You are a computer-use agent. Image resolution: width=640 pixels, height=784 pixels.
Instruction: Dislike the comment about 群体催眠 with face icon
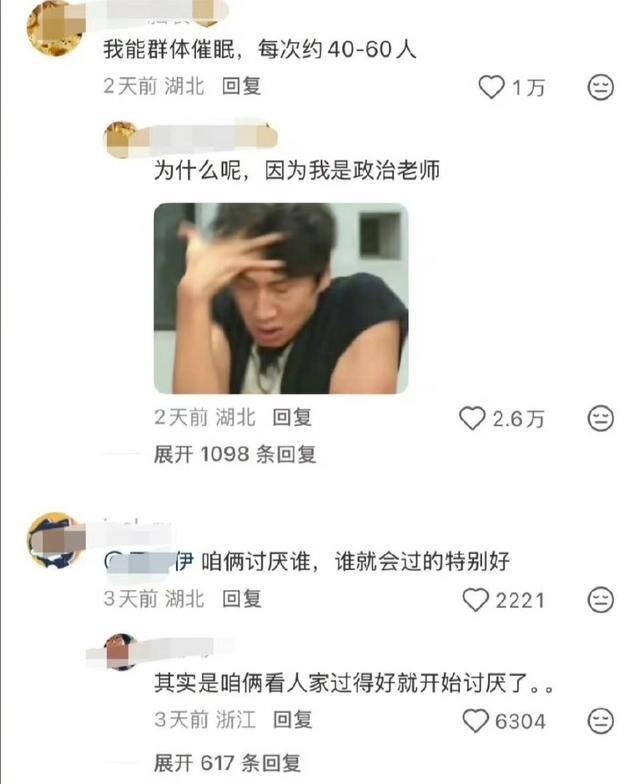point(600,88)
